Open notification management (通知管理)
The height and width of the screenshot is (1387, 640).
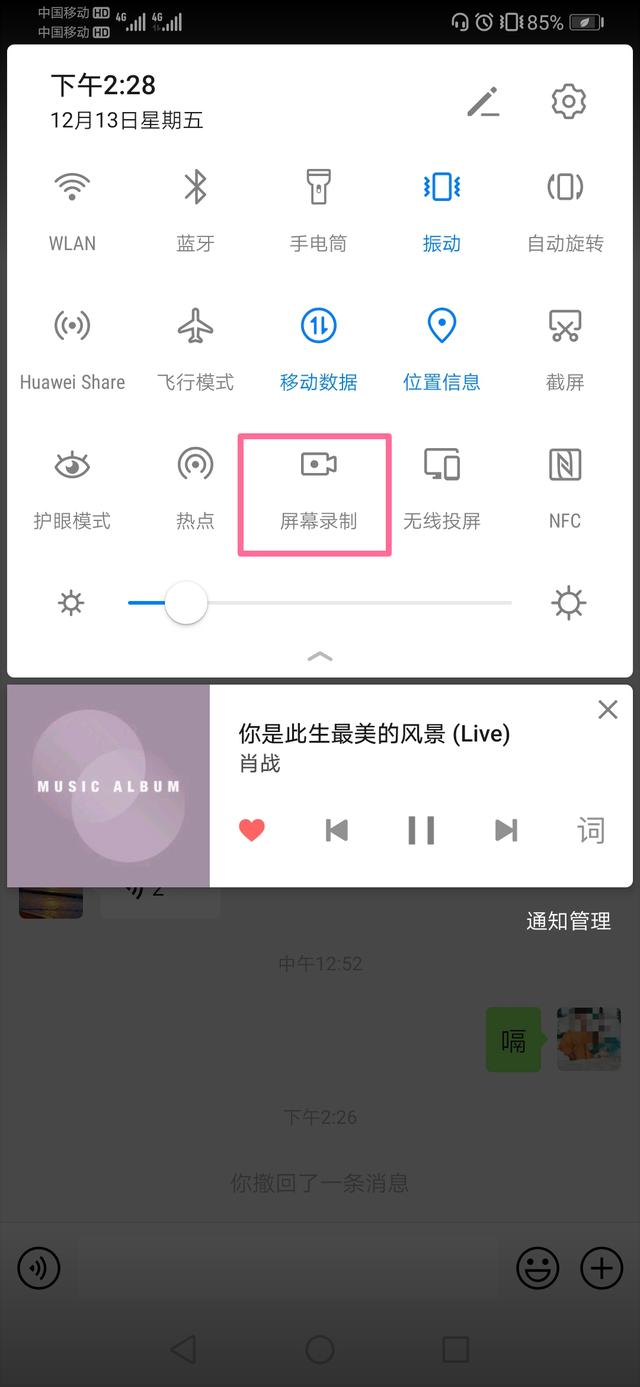coord(568,921)
